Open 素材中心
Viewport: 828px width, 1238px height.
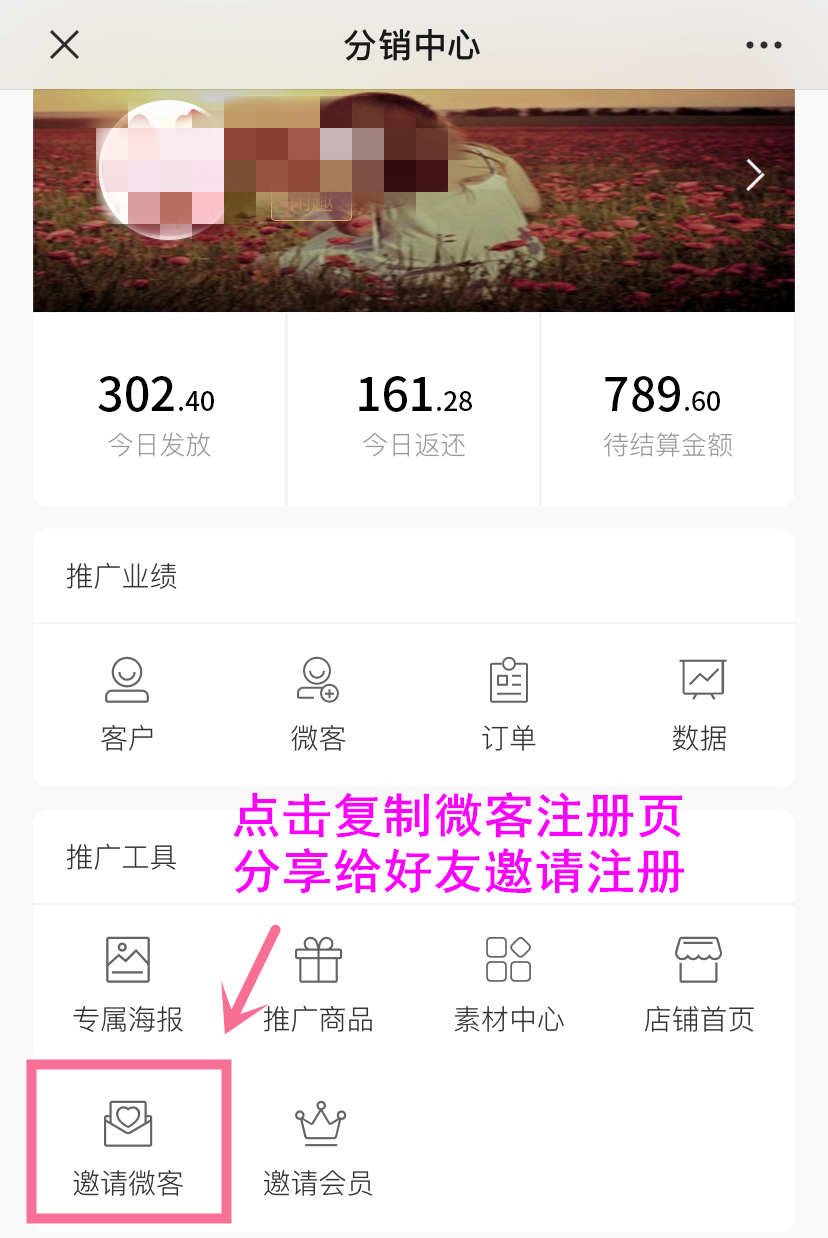pos(509,984)
